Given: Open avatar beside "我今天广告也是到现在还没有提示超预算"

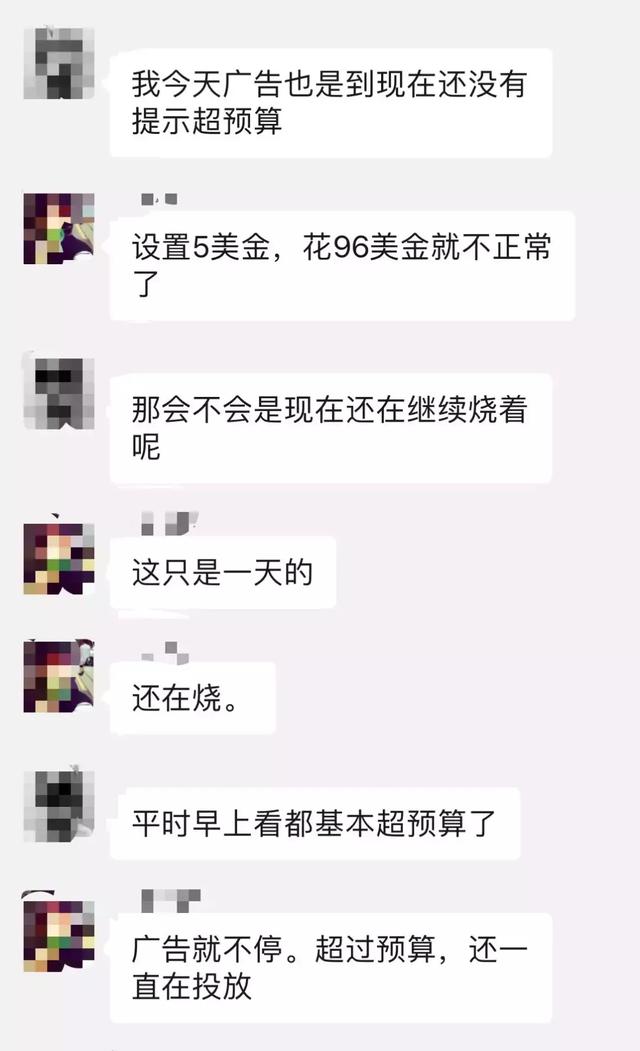Looking at the screenshot, I should click(58, 63).
